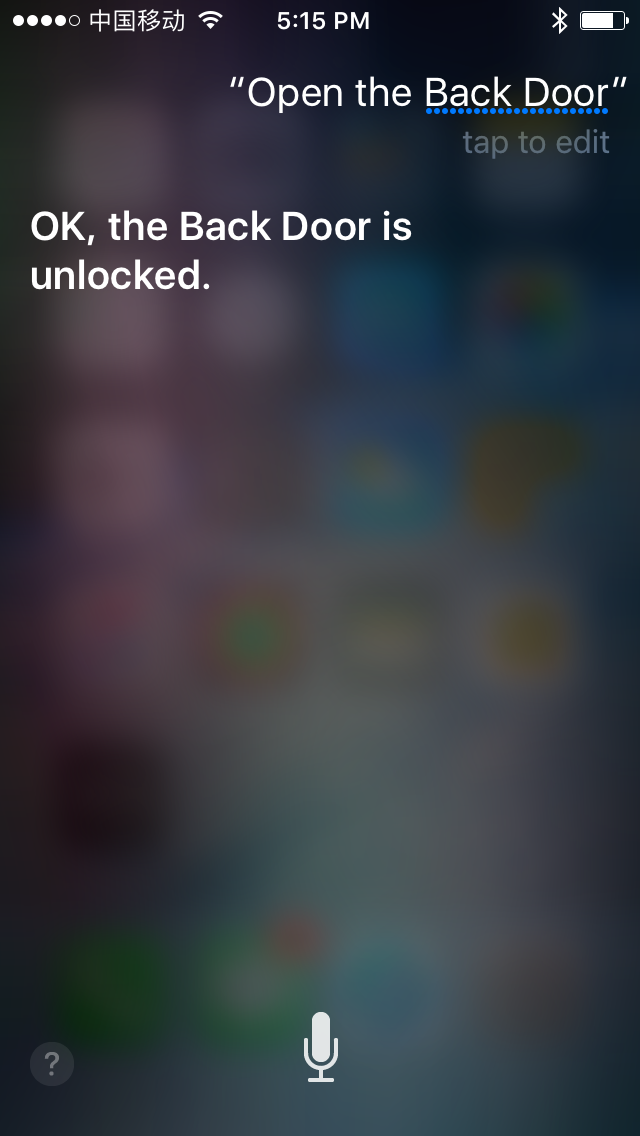Open the Siri help question mark
640x1136 pixels.
52,1064
